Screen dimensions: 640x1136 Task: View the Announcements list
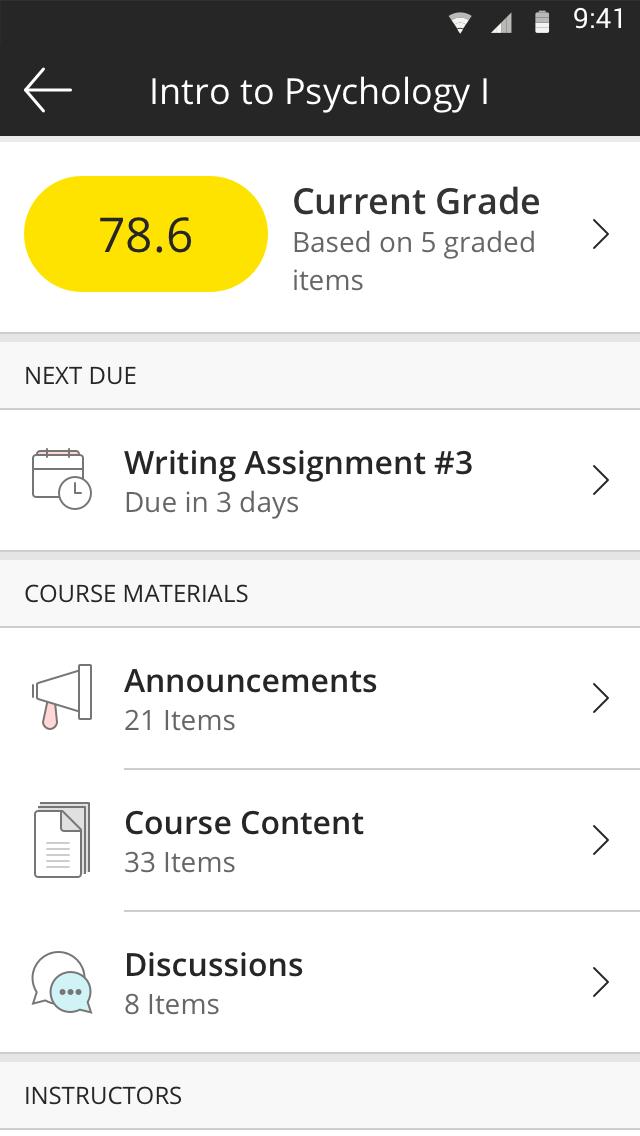pyautogui.click(x=320, y=698)
